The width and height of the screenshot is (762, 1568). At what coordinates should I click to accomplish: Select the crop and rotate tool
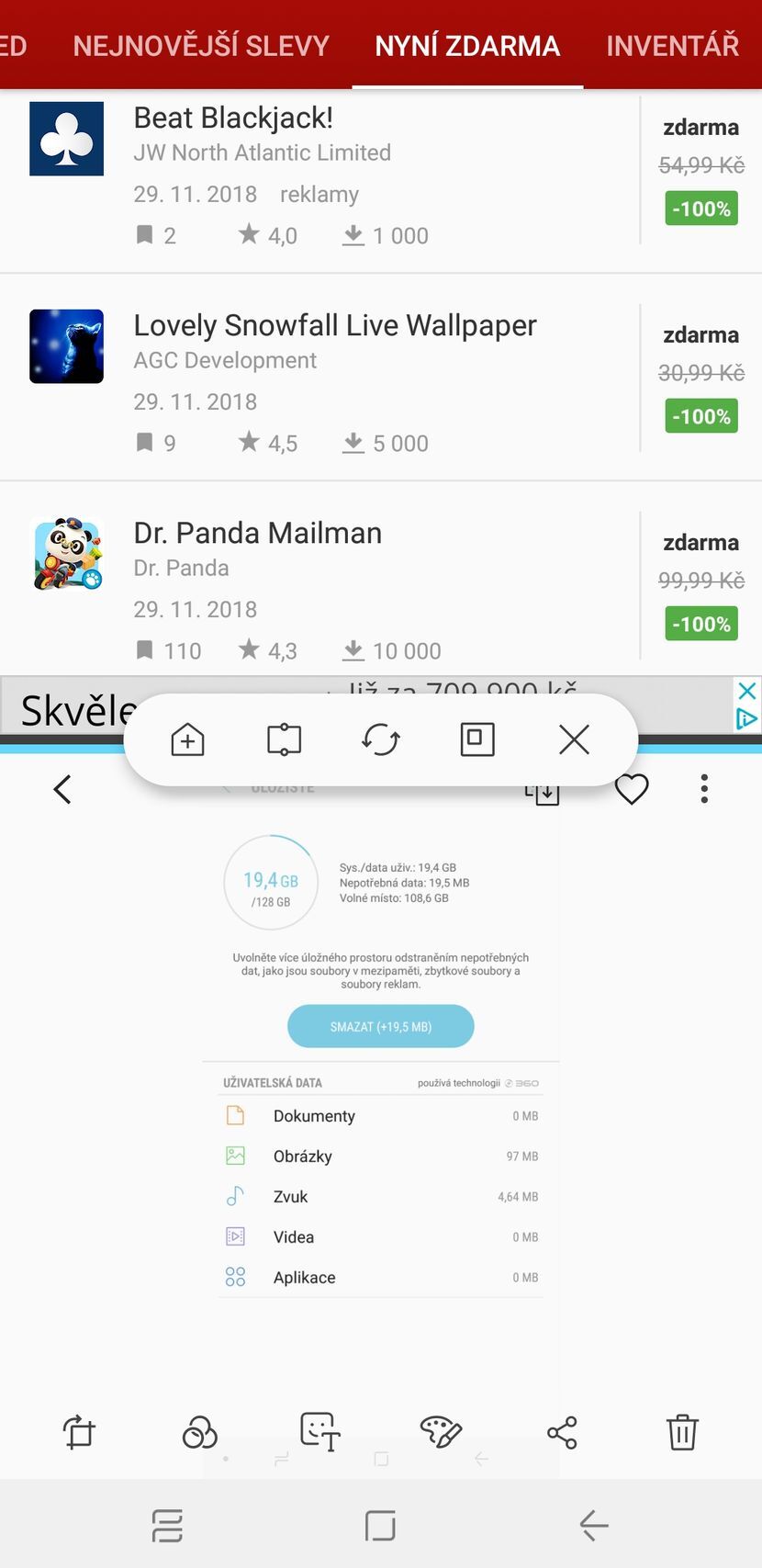click(x=78, y=1432)
